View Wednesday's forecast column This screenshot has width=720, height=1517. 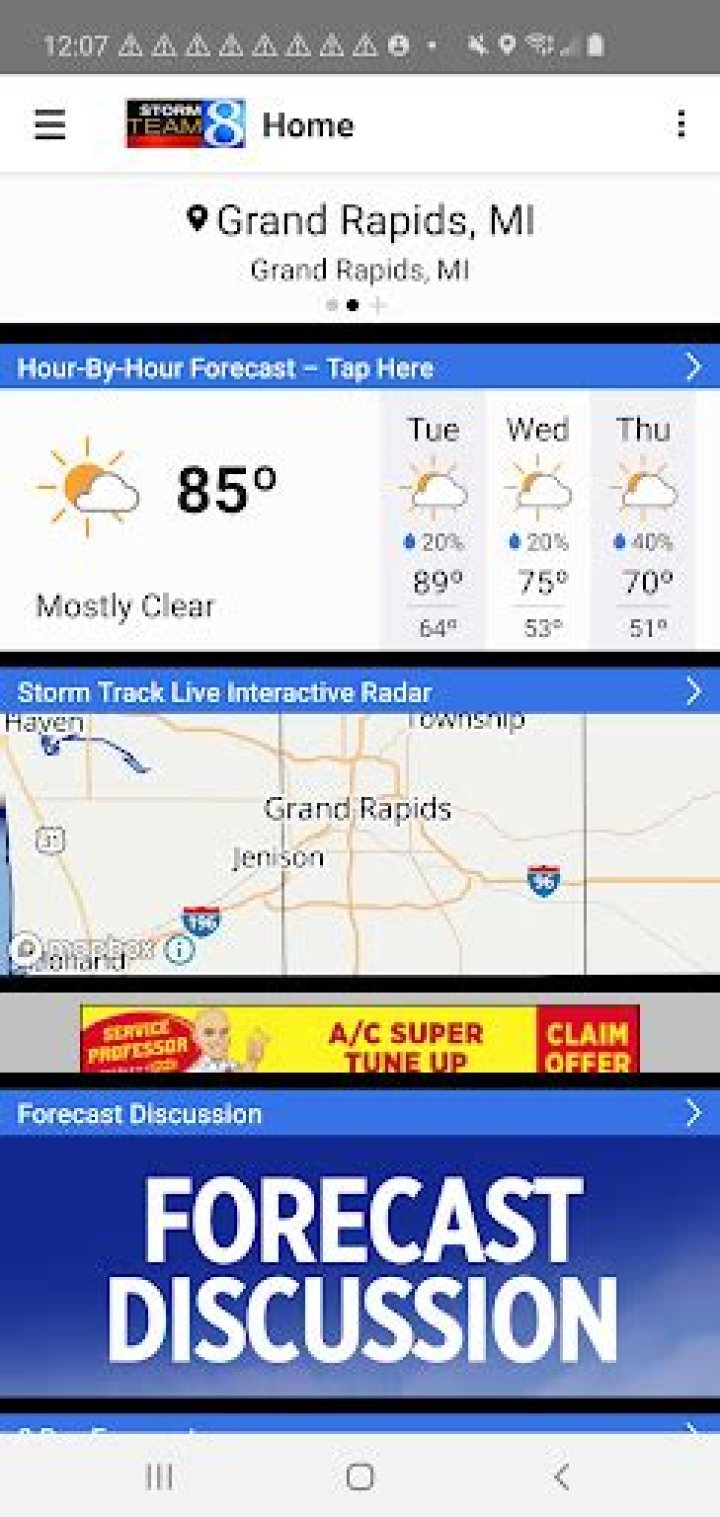(x=537, y=520)
